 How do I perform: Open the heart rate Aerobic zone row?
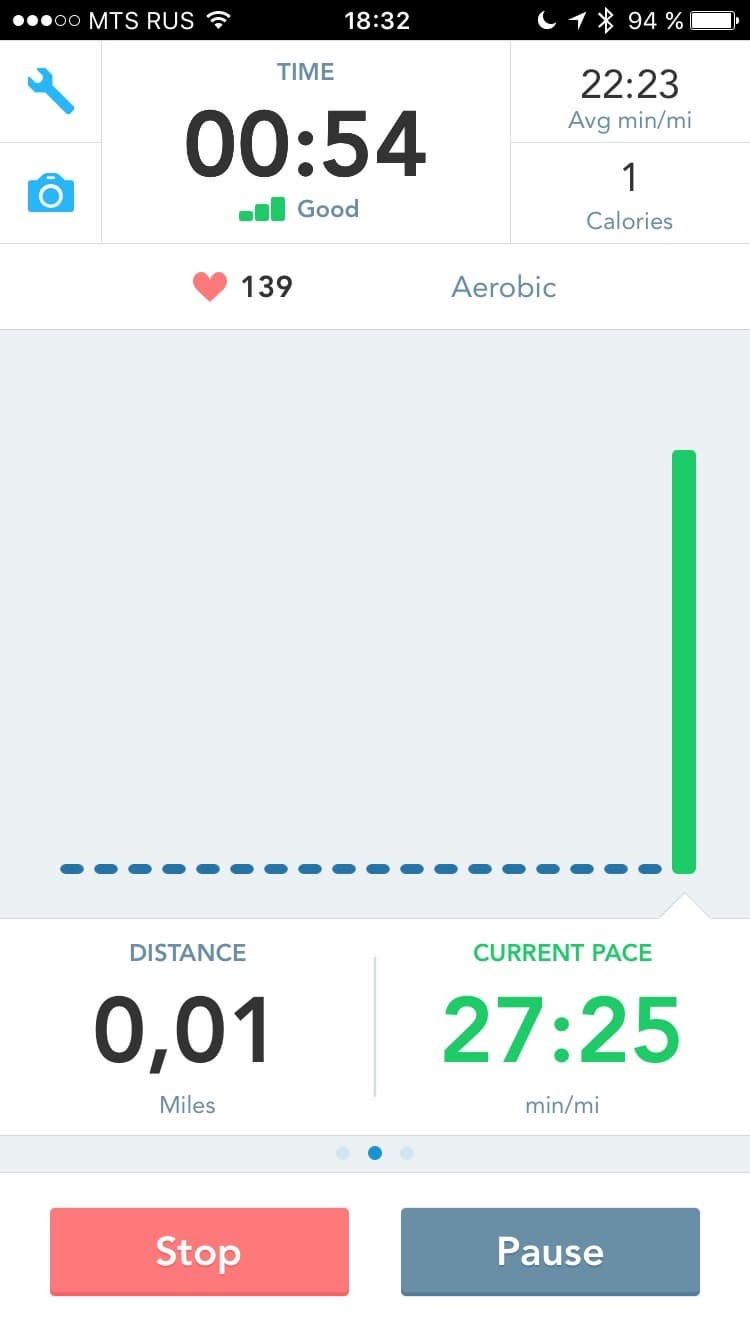(375, 287)
